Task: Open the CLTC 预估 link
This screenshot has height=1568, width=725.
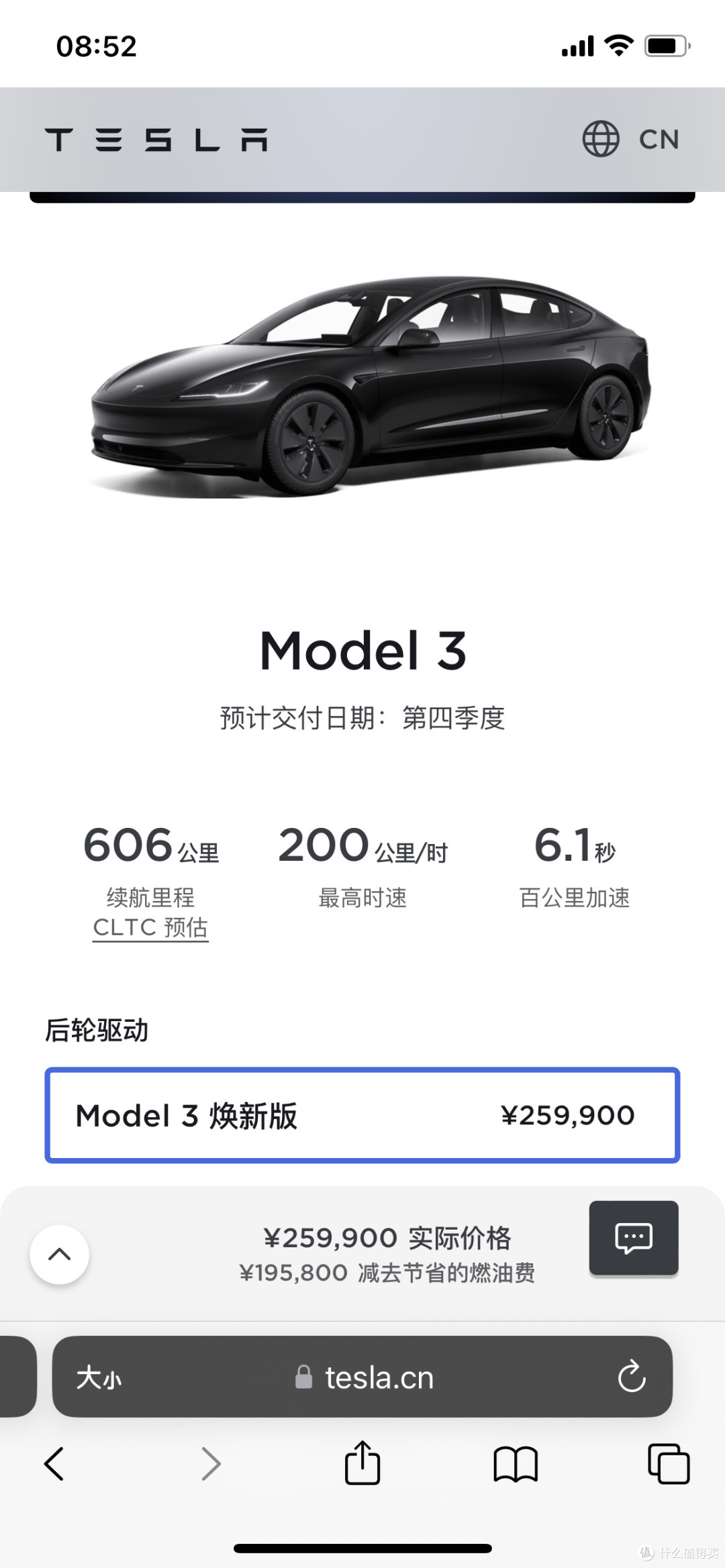Action: coord(150,929)
